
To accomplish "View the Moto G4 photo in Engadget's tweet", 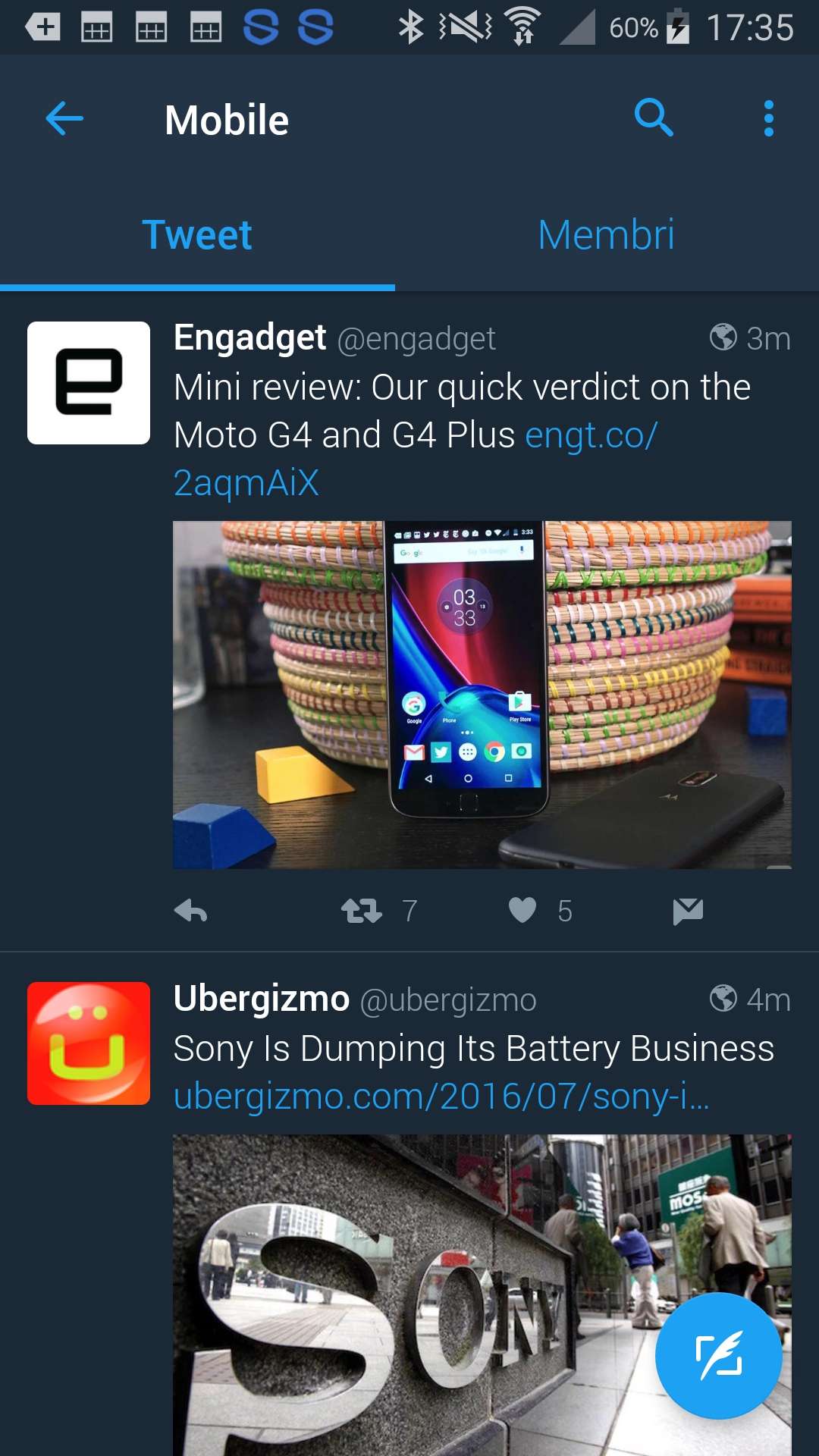I will point(482,695).
